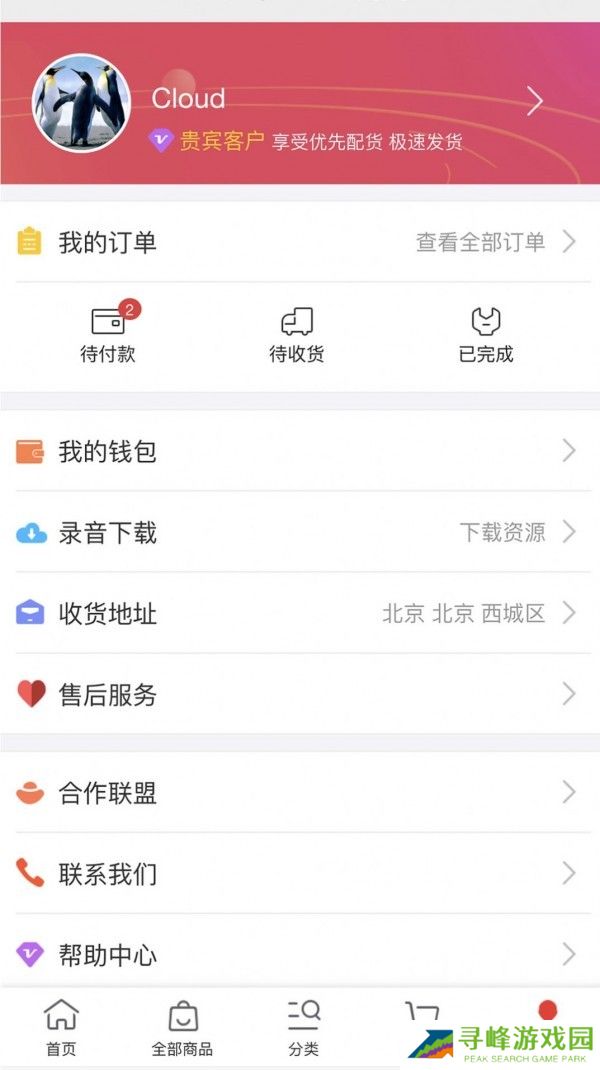Viewport: 600px width, 1070px height.
Task: Open Cloud's profile avatar
Action: (x=82, y=103)
